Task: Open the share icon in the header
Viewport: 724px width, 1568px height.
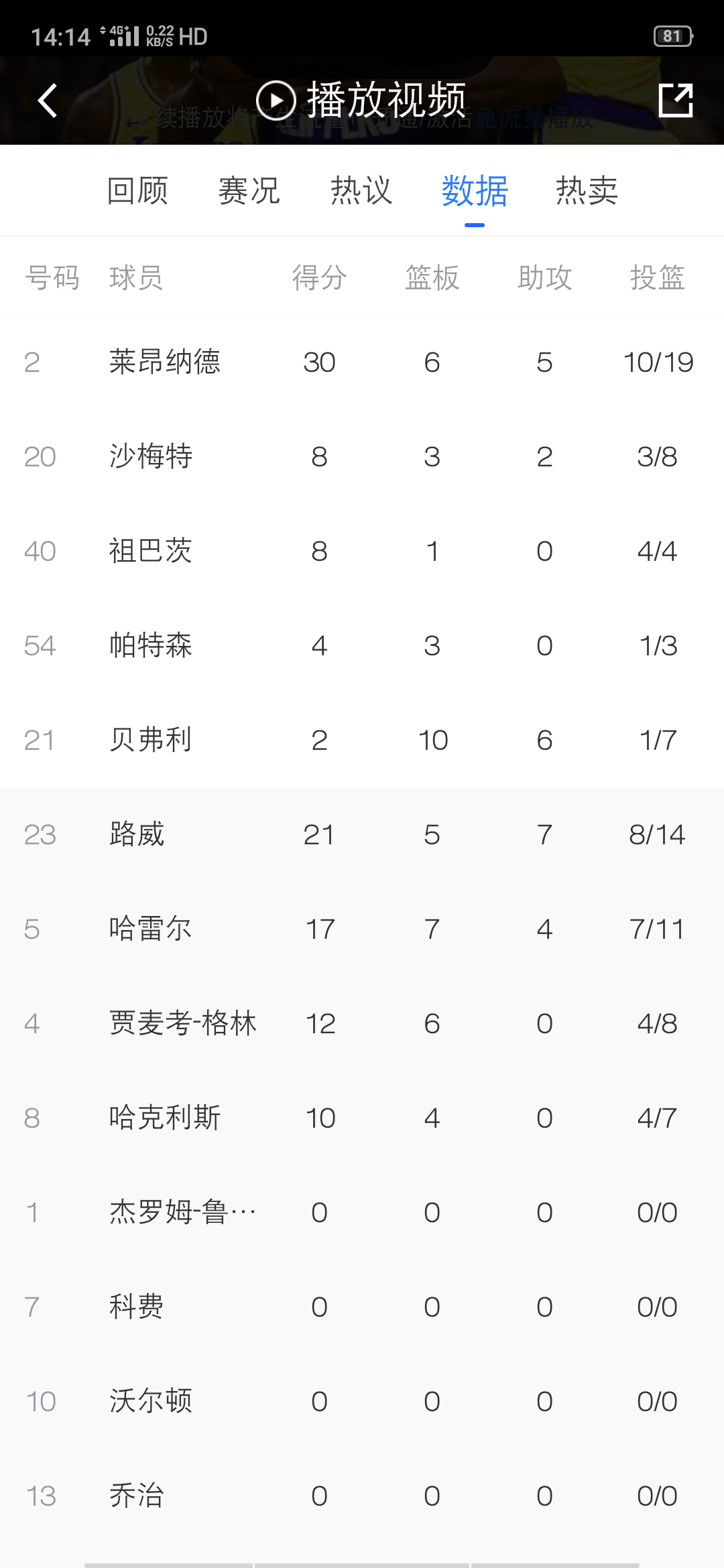Action: 675,101
